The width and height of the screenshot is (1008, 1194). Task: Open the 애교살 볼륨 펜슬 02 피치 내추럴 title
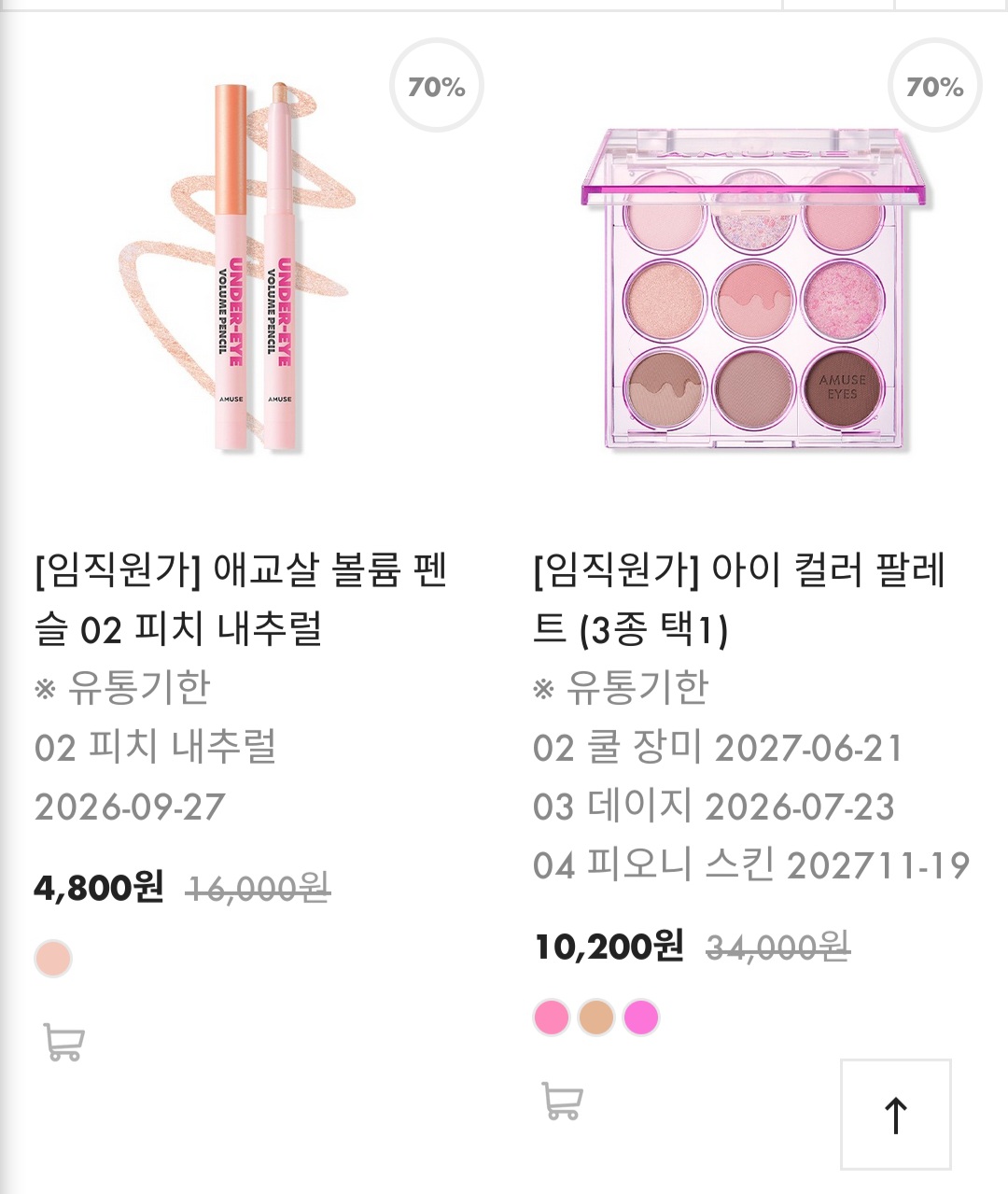[x=241, y=599]
